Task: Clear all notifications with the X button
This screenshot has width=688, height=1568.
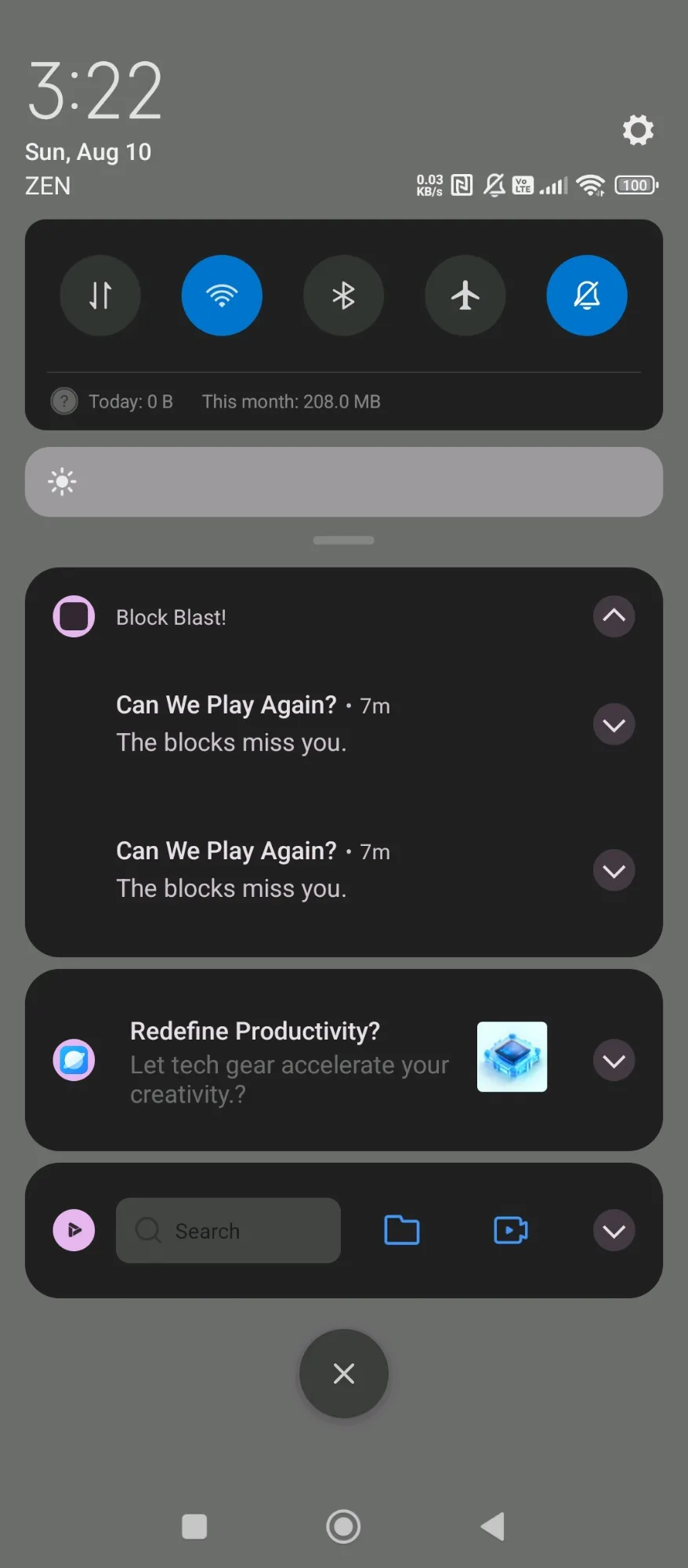Action: pos(344,1374)
